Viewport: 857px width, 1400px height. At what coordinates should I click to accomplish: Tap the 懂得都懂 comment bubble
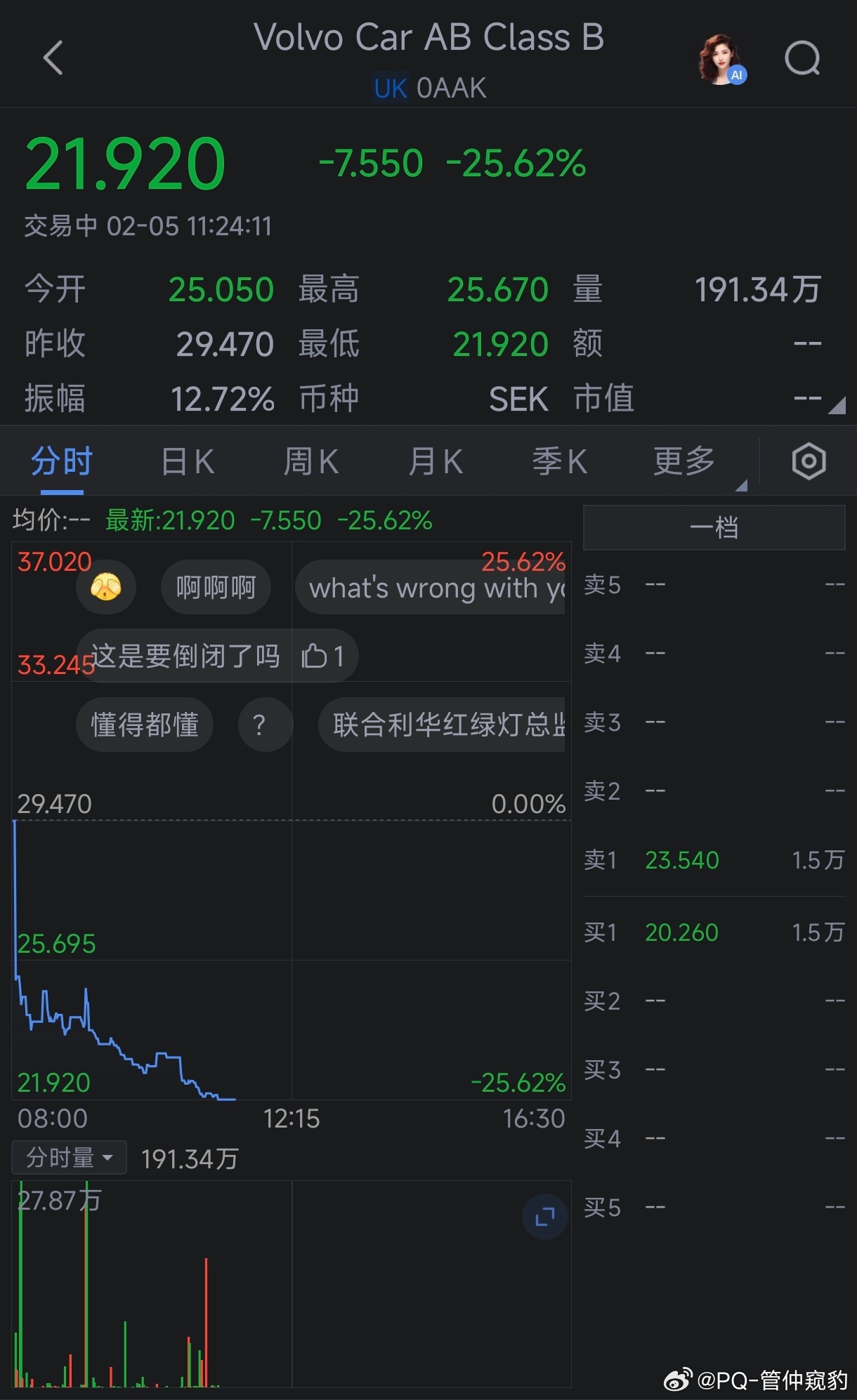point(144,725)
